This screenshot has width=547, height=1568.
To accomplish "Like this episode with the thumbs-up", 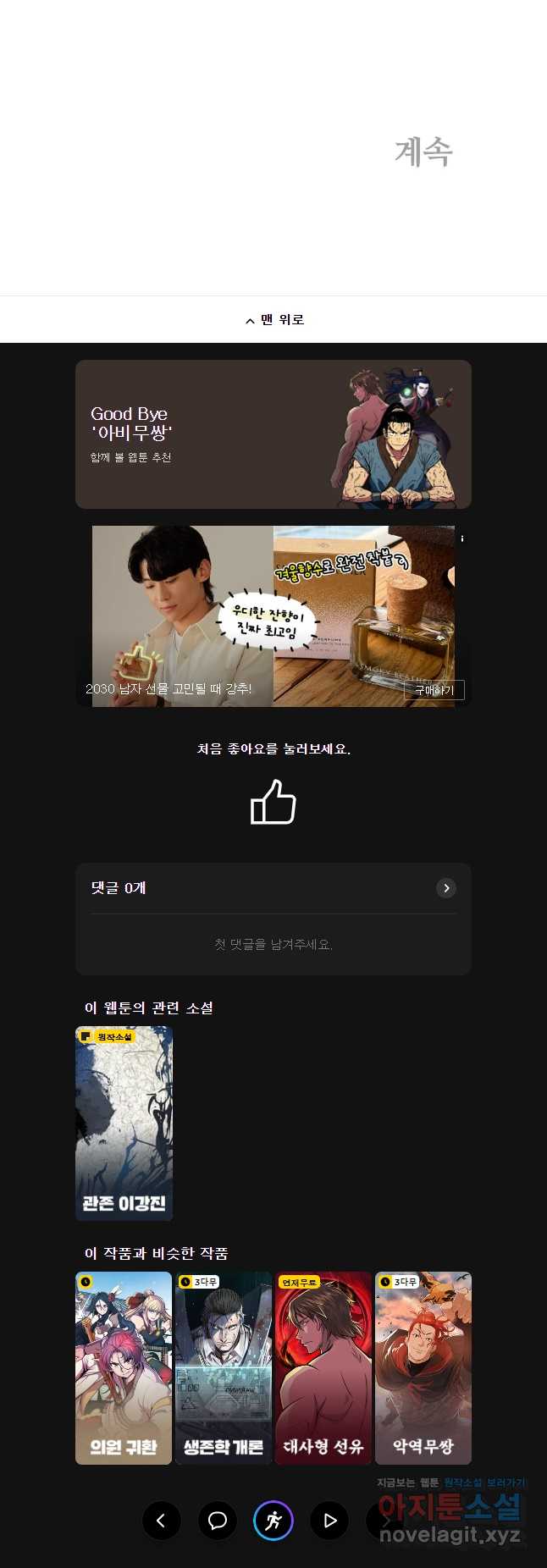I will coord(273,802).
